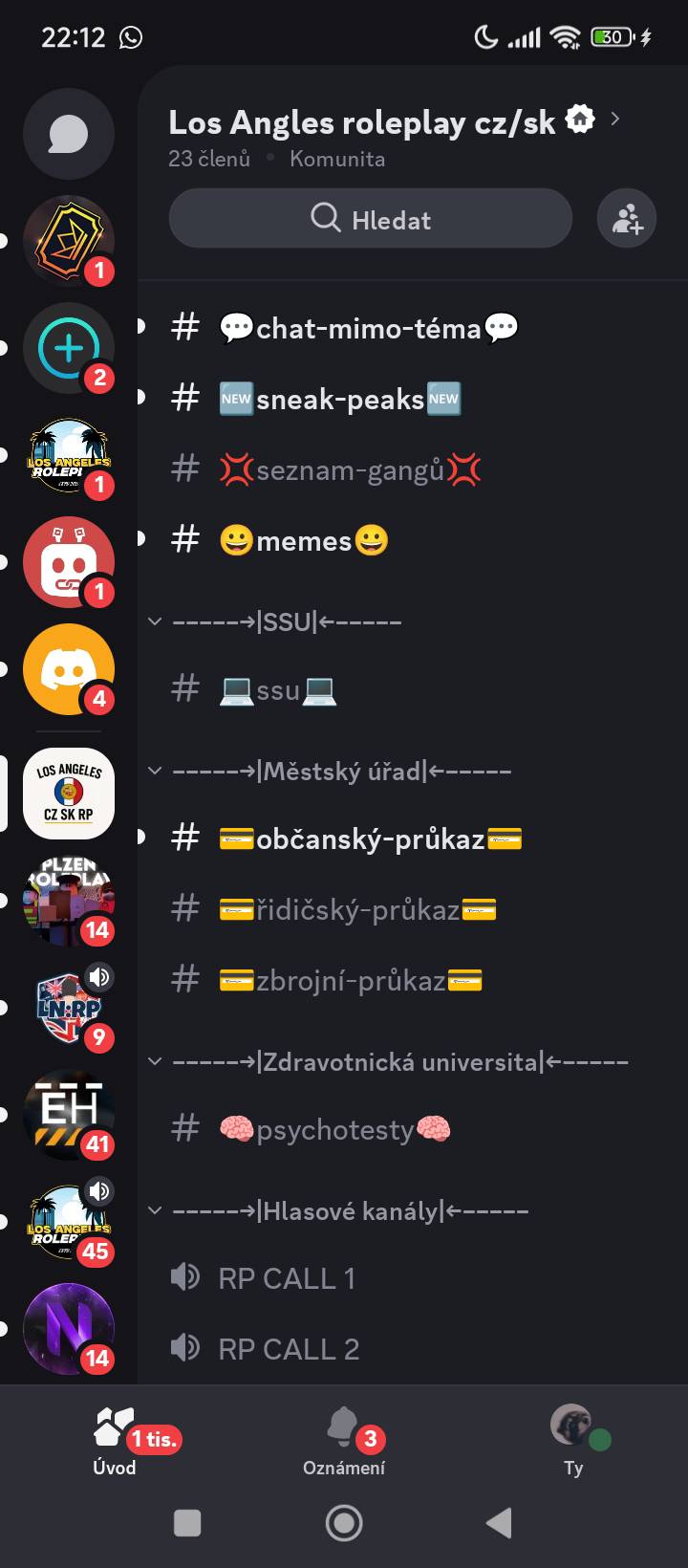Screen dimensions: 688x1568
Task: Join the RP CALL 1 voice channel
Action: (287, 1278)
